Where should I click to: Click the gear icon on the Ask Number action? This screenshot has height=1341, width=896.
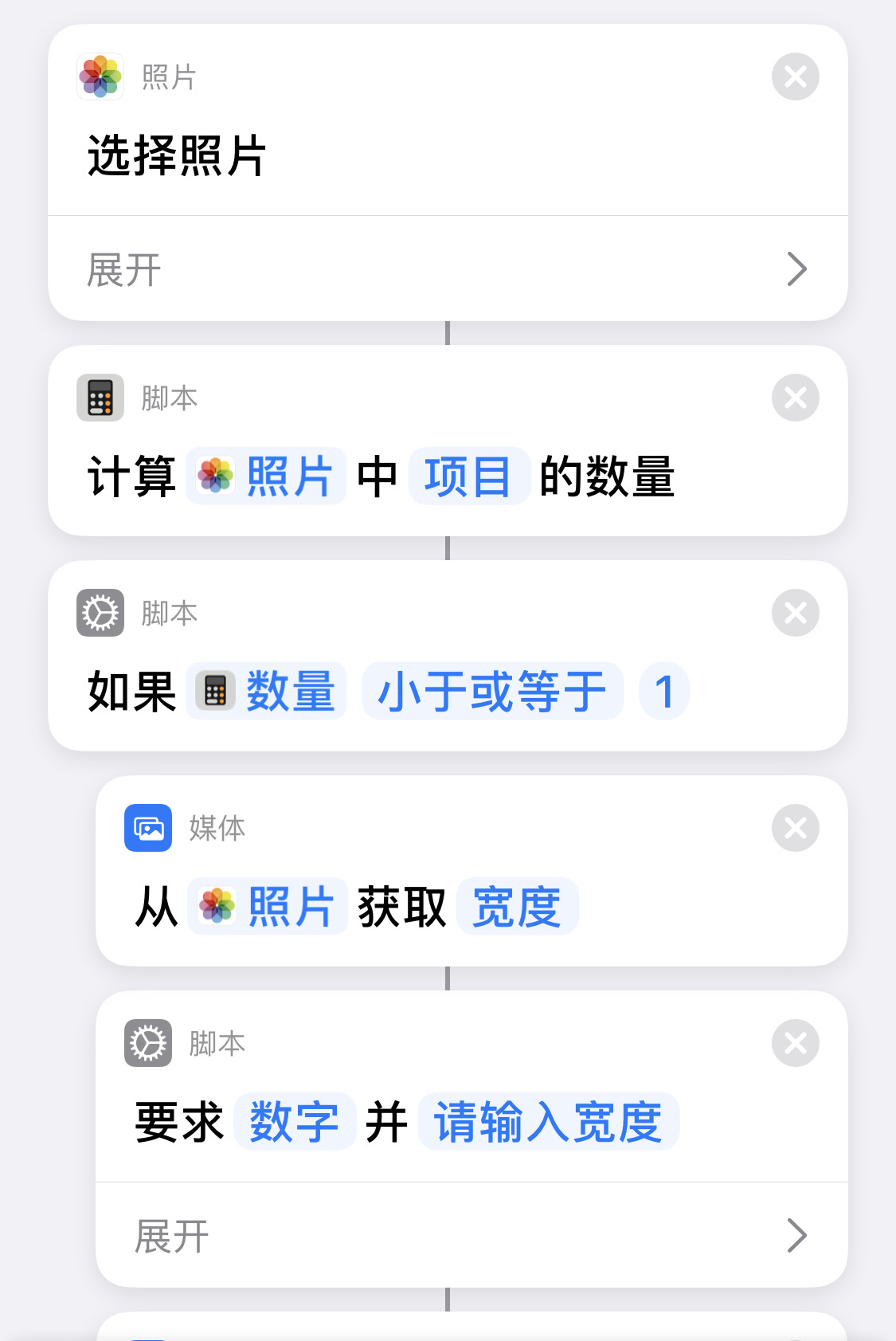148,1042
